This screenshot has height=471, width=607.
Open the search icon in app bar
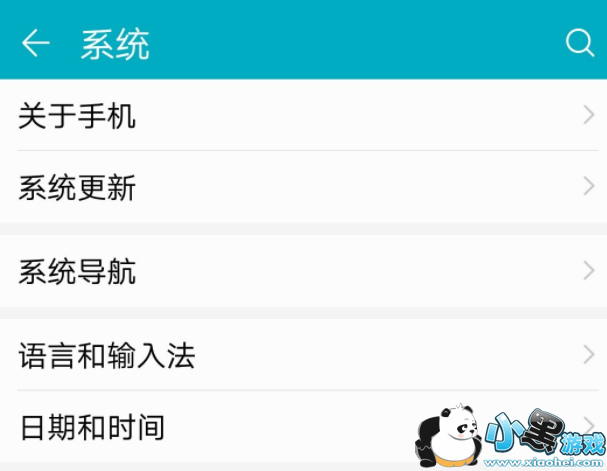(579, 43)
